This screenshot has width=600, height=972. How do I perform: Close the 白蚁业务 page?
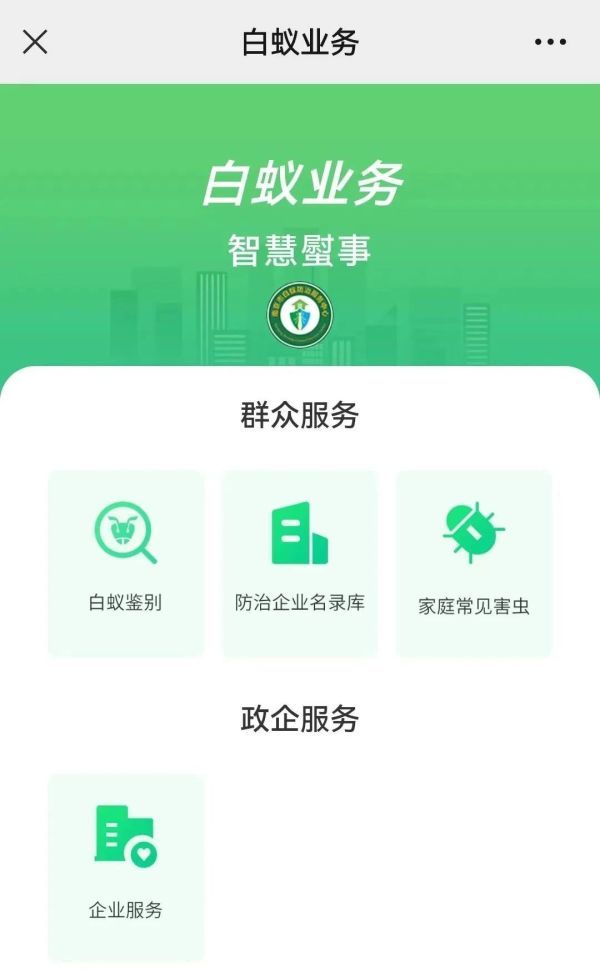point(35,42)
